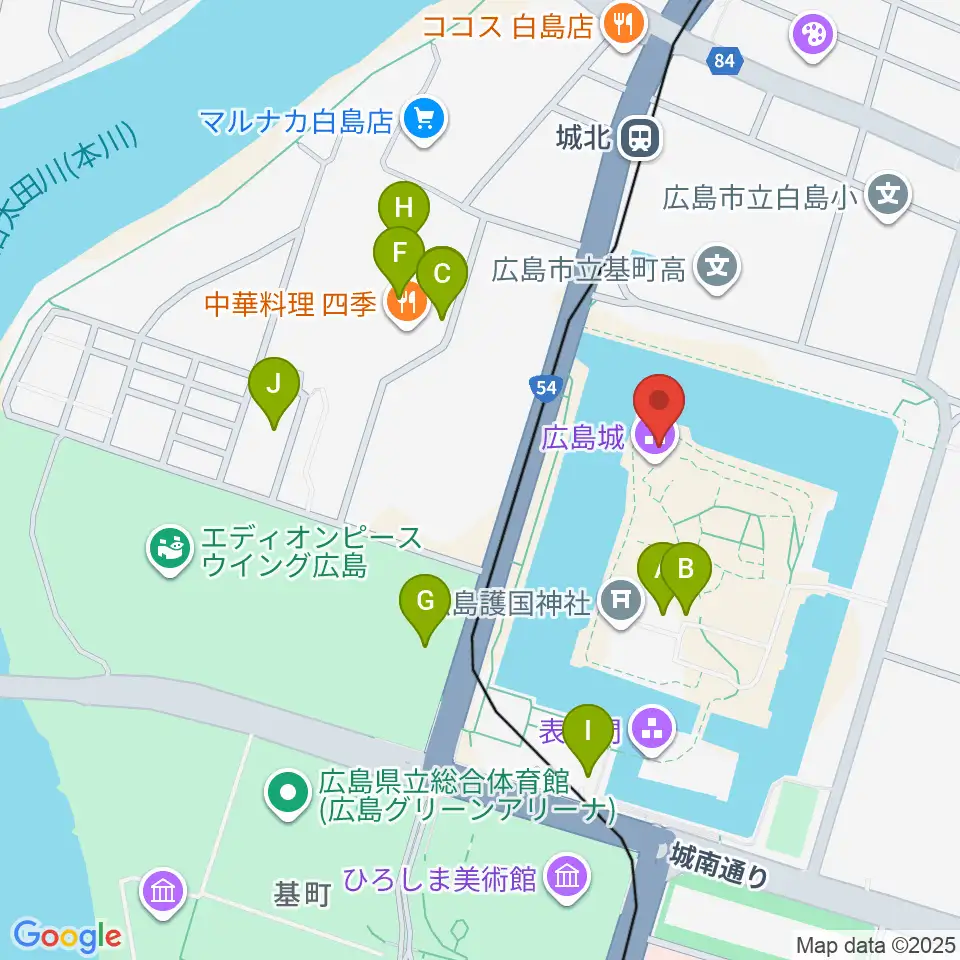Tap the 広島護国神社 shrine pin

point(621,602)
